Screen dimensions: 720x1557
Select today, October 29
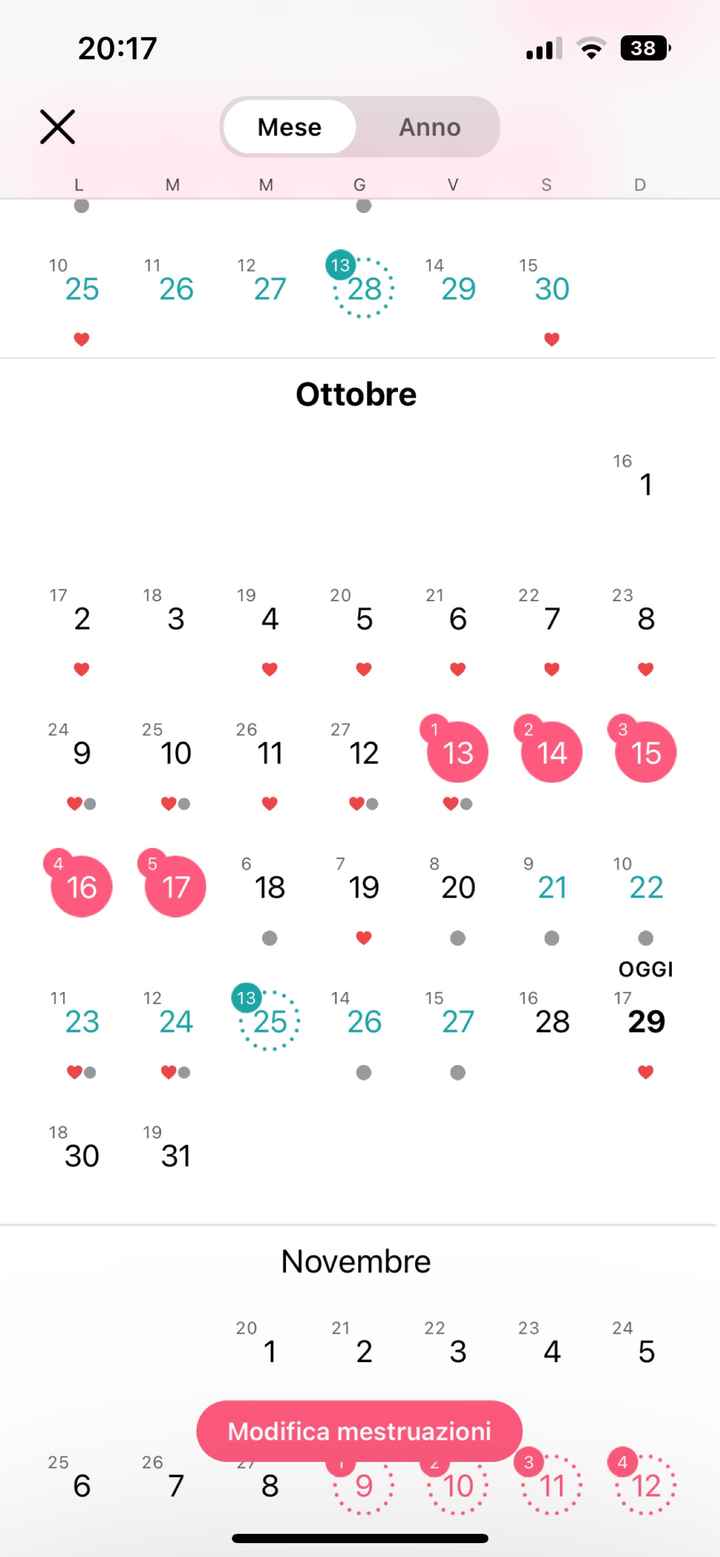click(x=646, y=1021)
